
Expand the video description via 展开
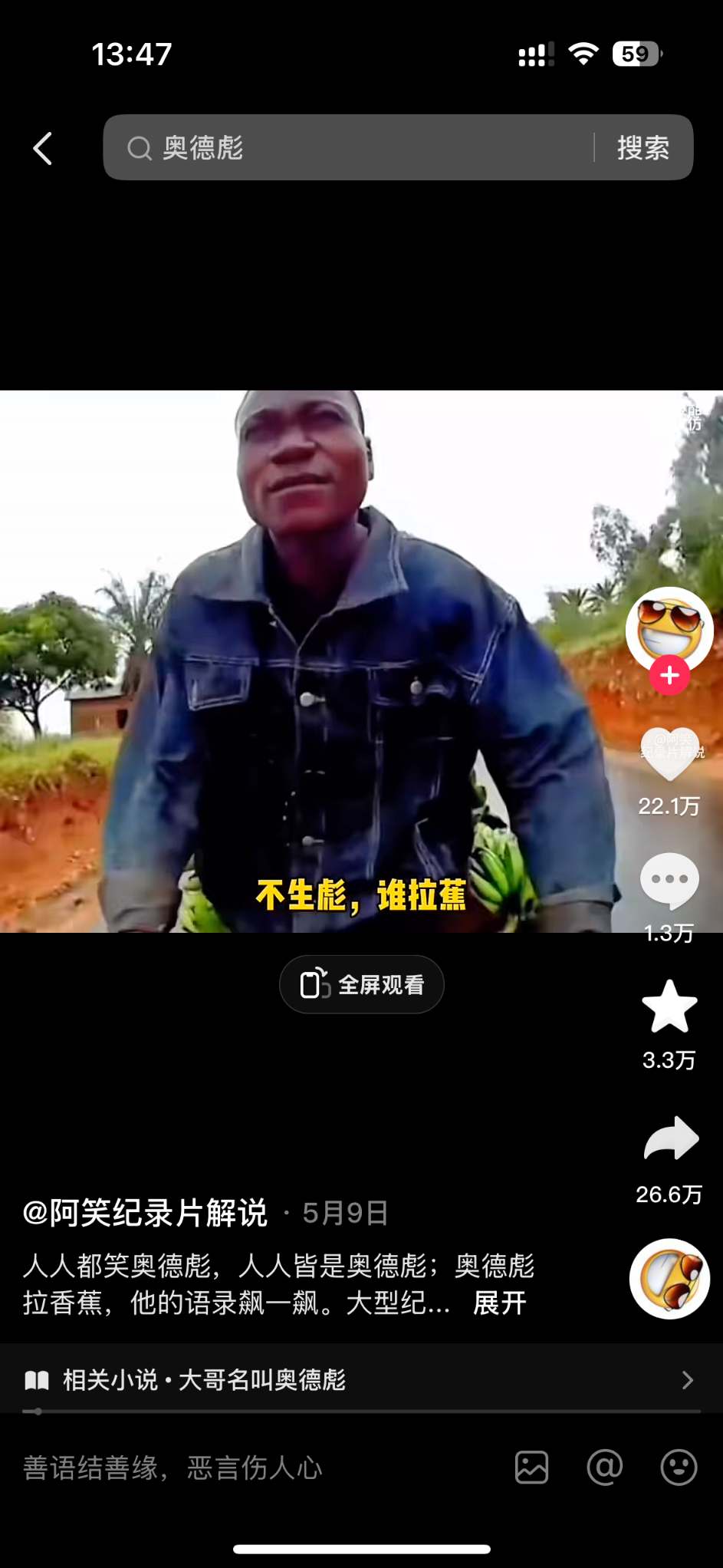[x=498, y=1303]
